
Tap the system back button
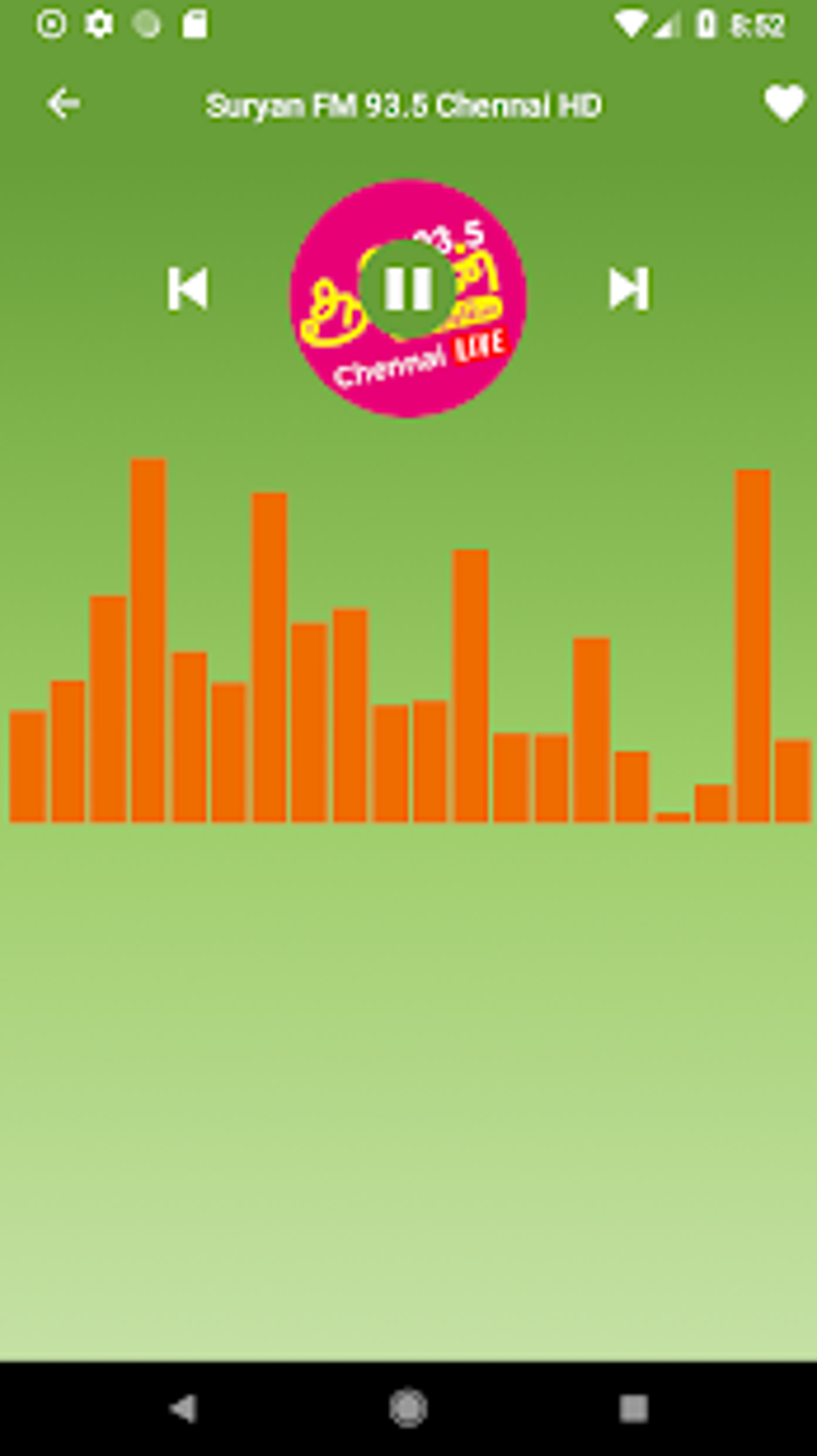tap(183, 1408)
